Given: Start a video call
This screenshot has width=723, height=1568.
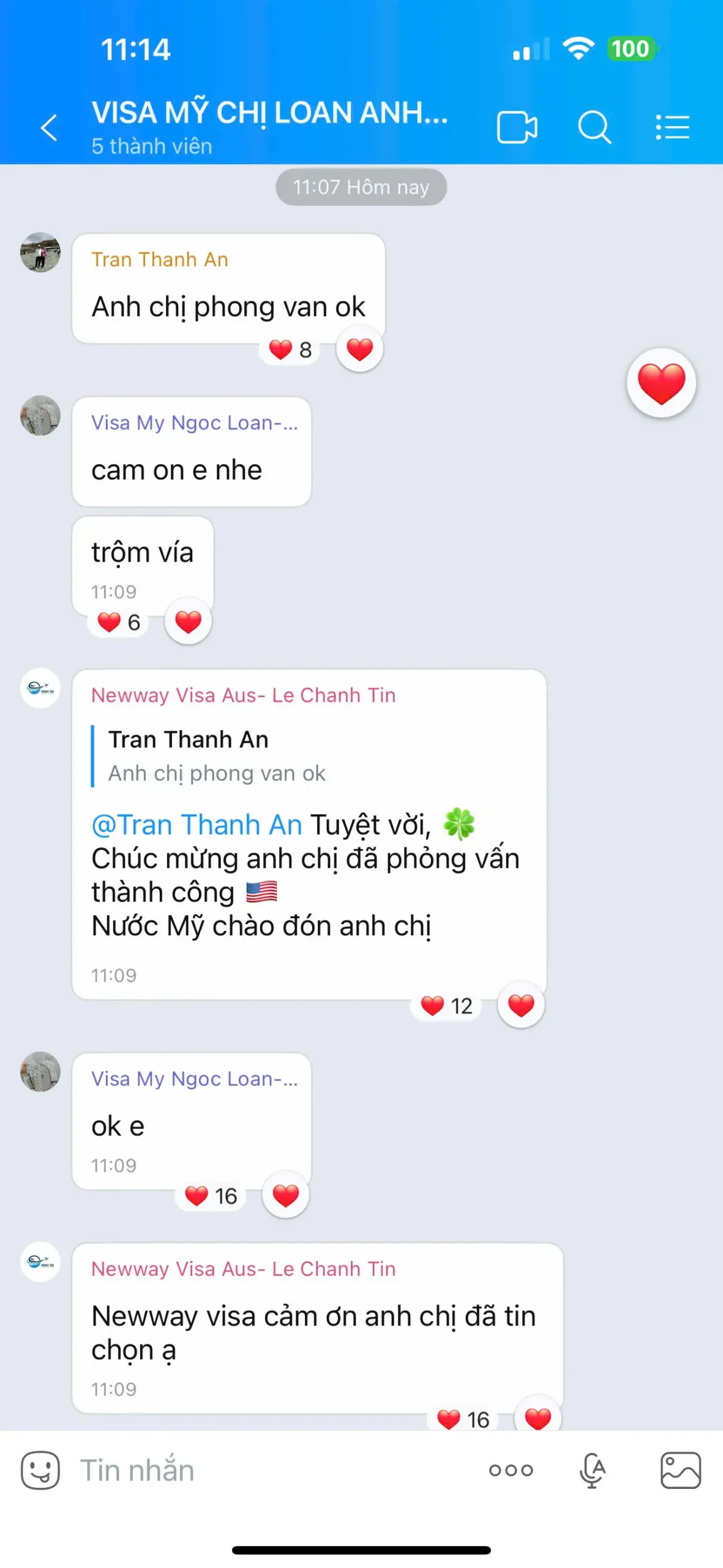Looking at the screenshot, I should (517, 126).
